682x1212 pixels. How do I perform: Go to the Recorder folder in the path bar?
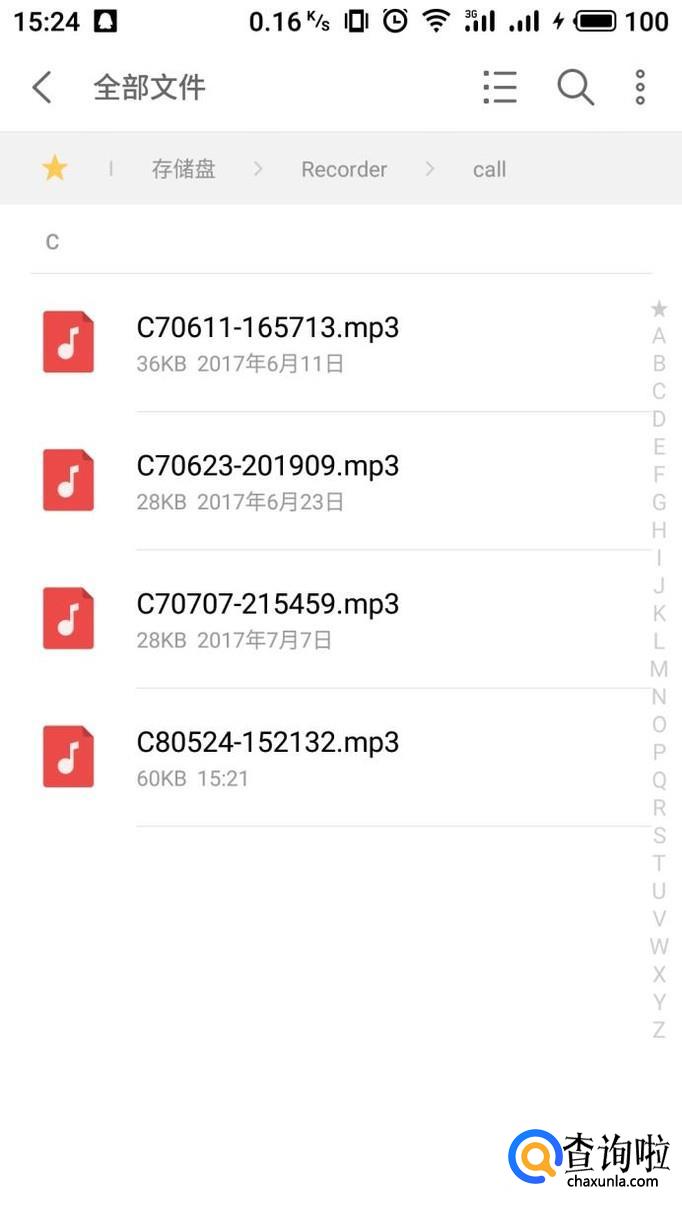[344, 169]
